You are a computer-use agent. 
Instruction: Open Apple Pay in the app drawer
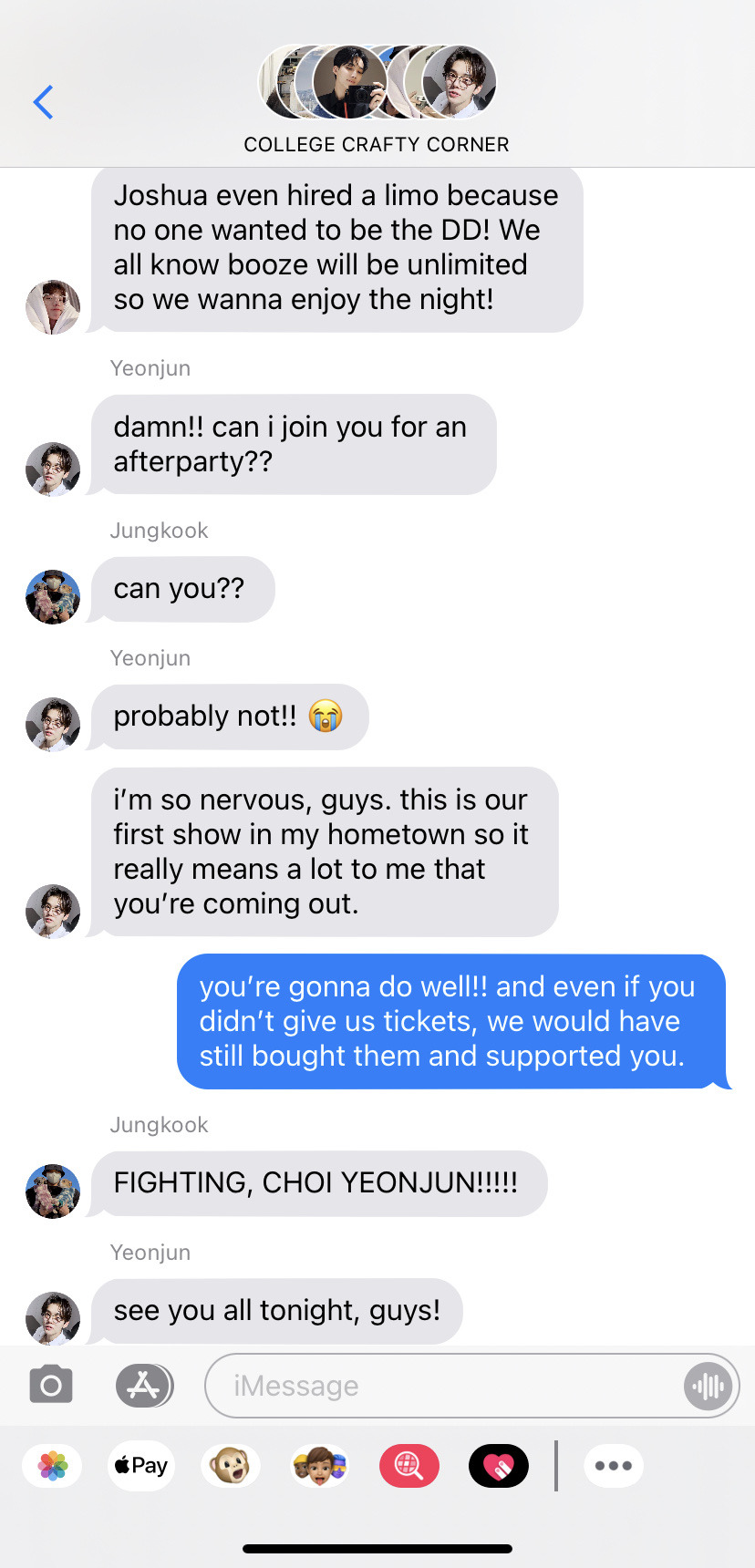[x=141, y=1466]
